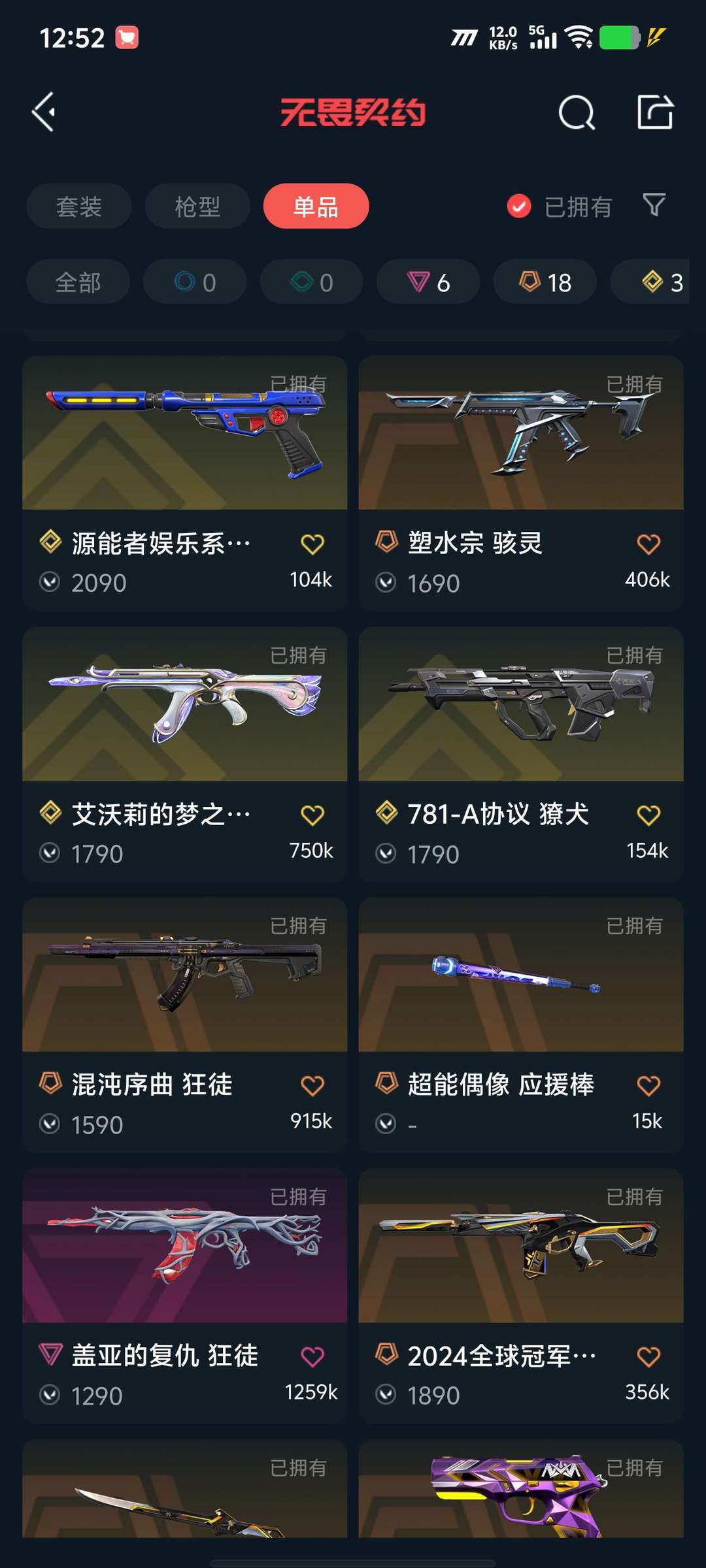This screenshot has width=706, height=1568.
Task: Open the search magnifier icon
Action: [577, 113]
